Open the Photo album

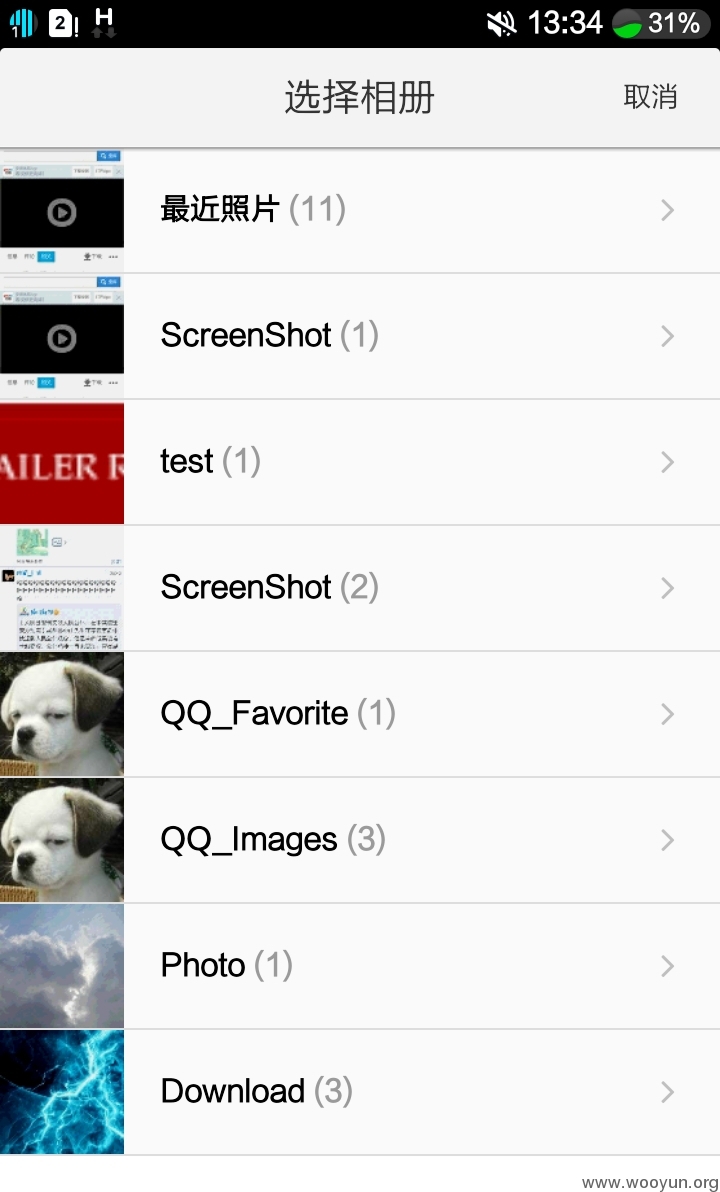click(360, 966)
